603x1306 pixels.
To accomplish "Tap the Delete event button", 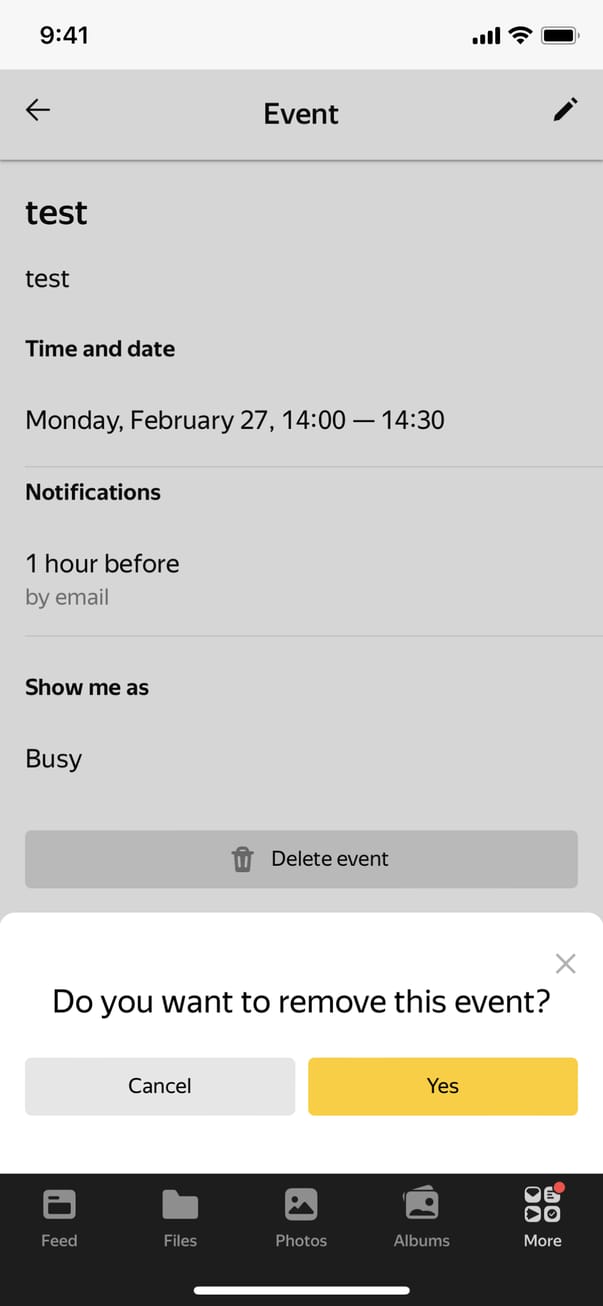I will pos(301,859).
